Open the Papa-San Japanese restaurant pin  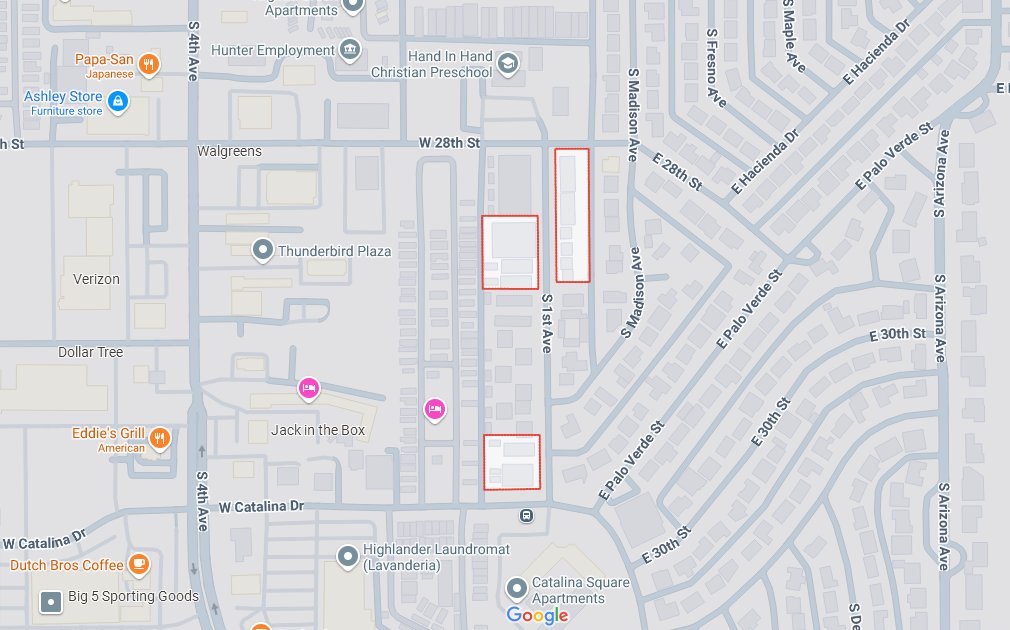point(149,66)
